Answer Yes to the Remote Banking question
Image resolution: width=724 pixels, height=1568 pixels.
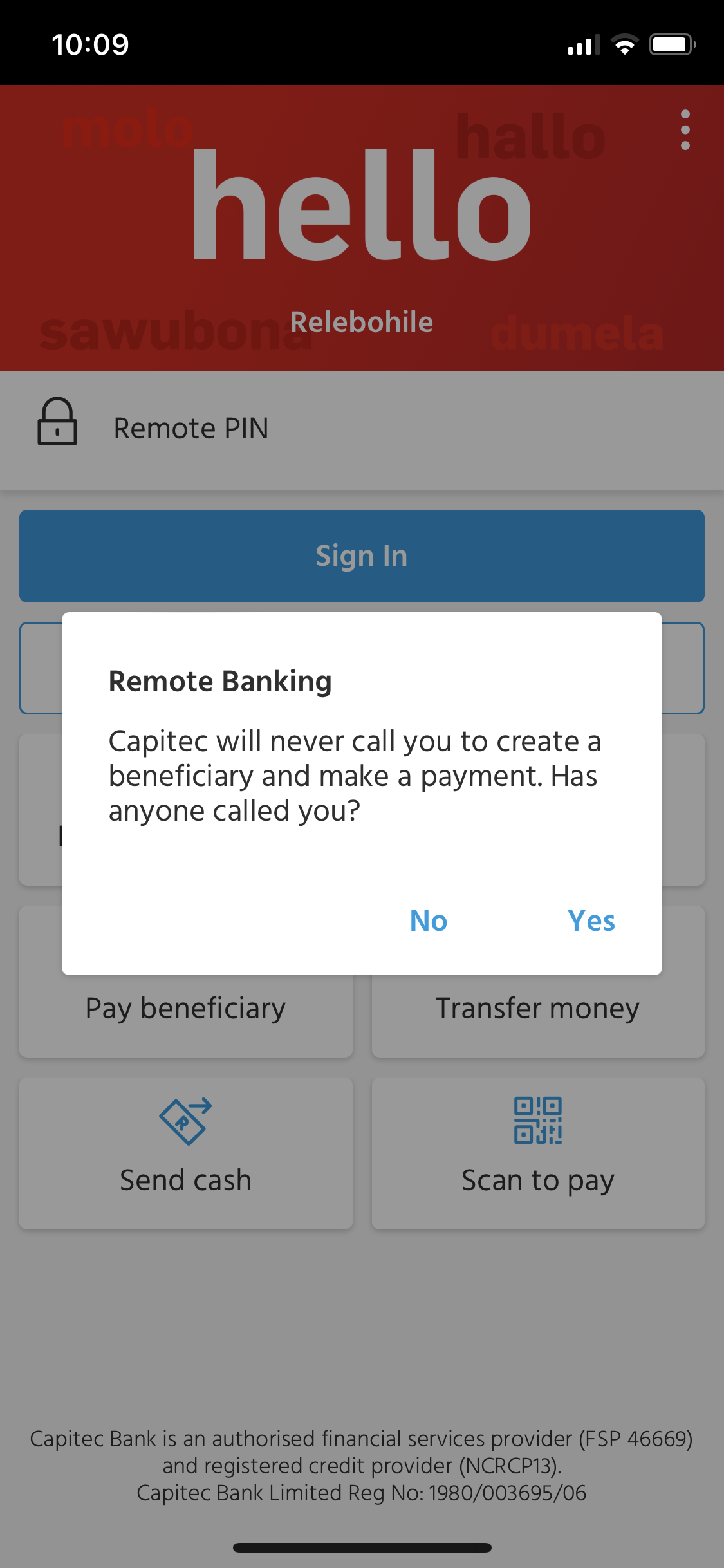[x=591, y=920]
